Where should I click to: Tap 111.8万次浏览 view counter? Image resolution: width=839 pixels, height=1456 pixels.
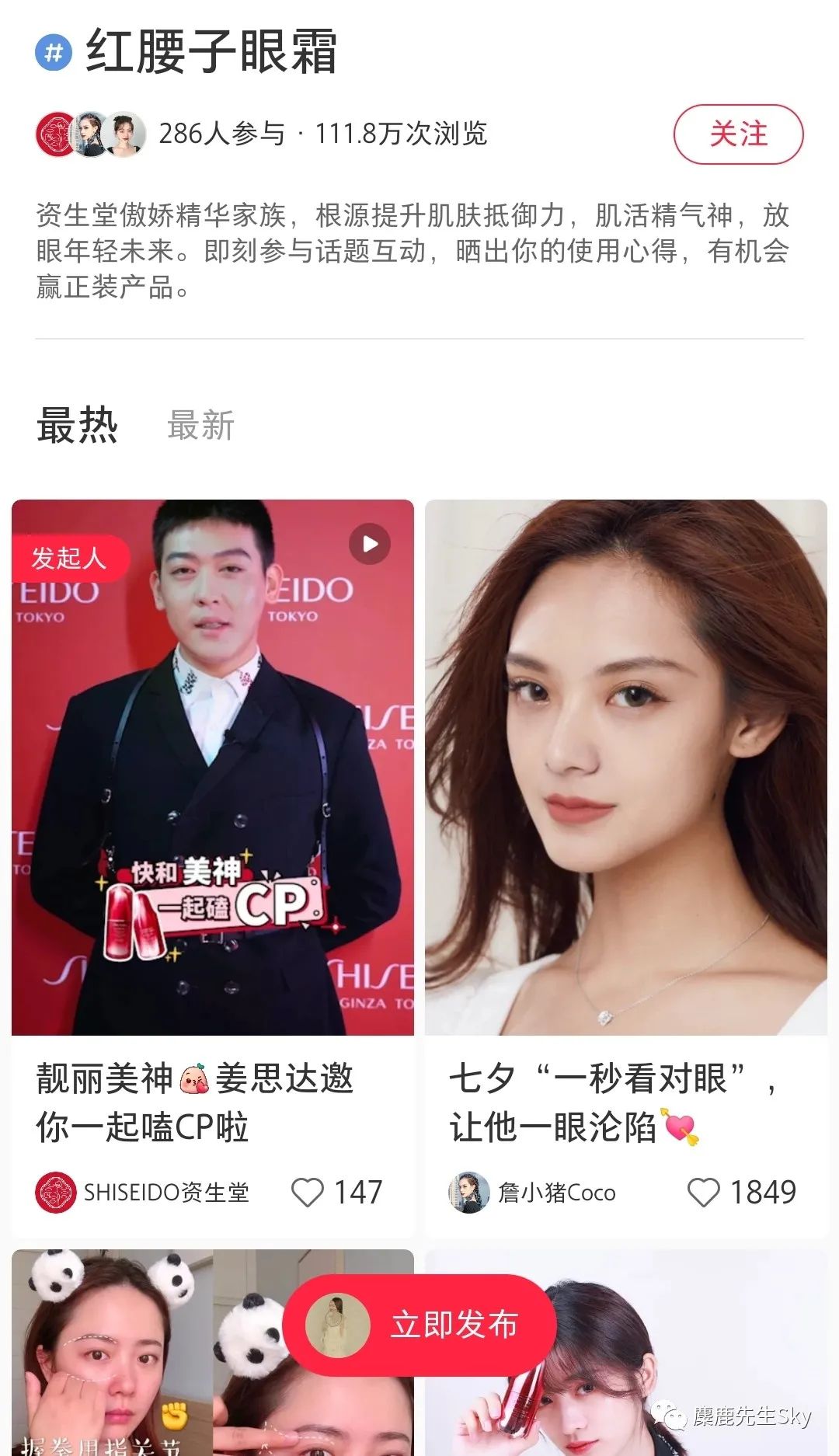point(401,134)
